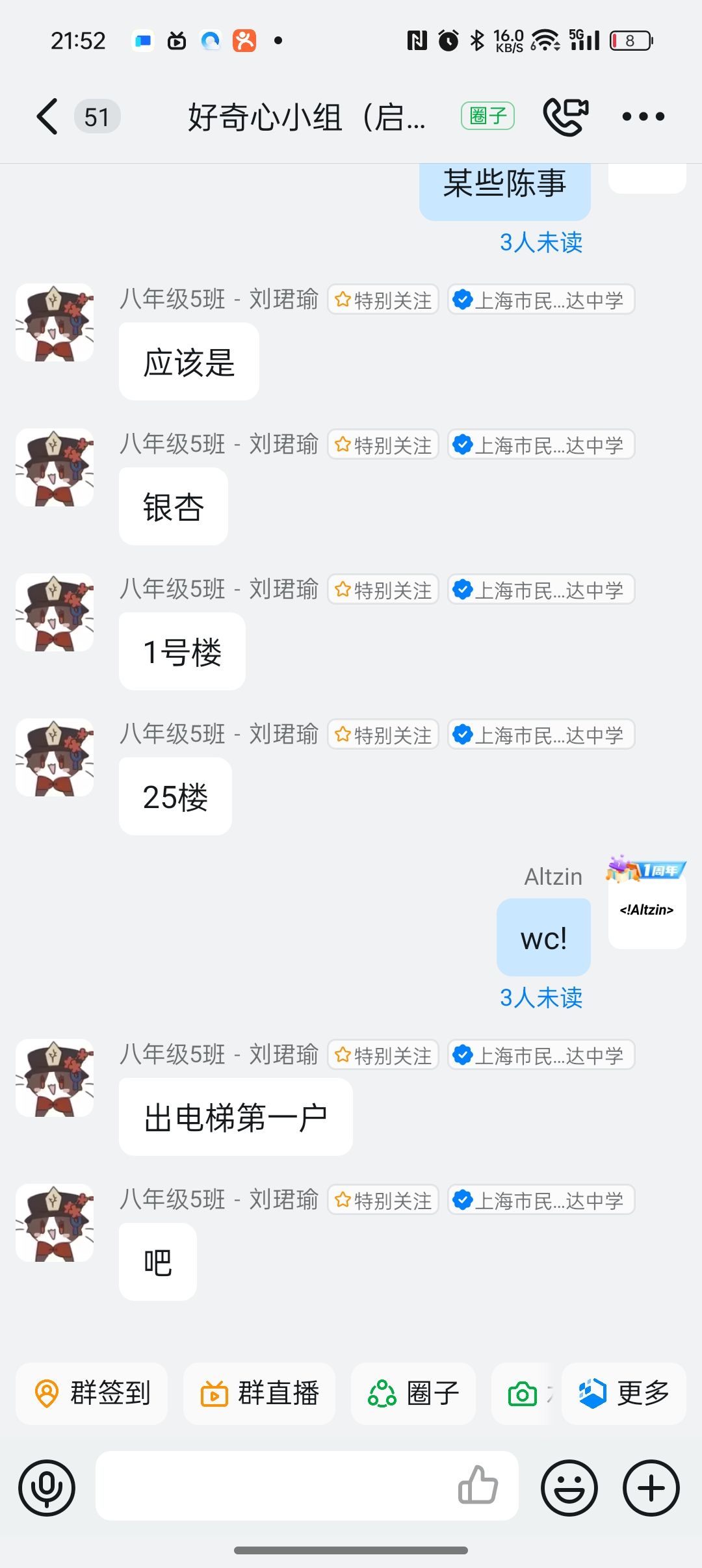Go back to the message list
Viewport: 702px width, 1568px height.
click(x=48, y=117)
